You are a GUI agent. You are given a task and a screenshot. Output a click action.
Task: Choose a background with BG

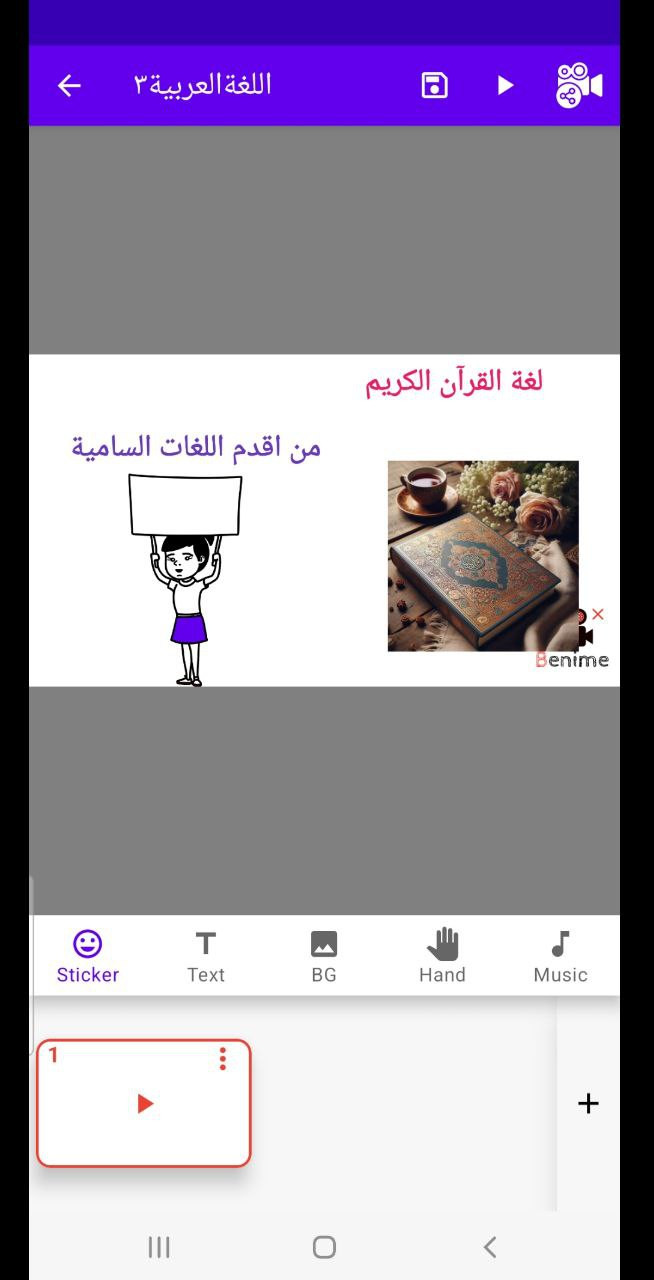324,956
